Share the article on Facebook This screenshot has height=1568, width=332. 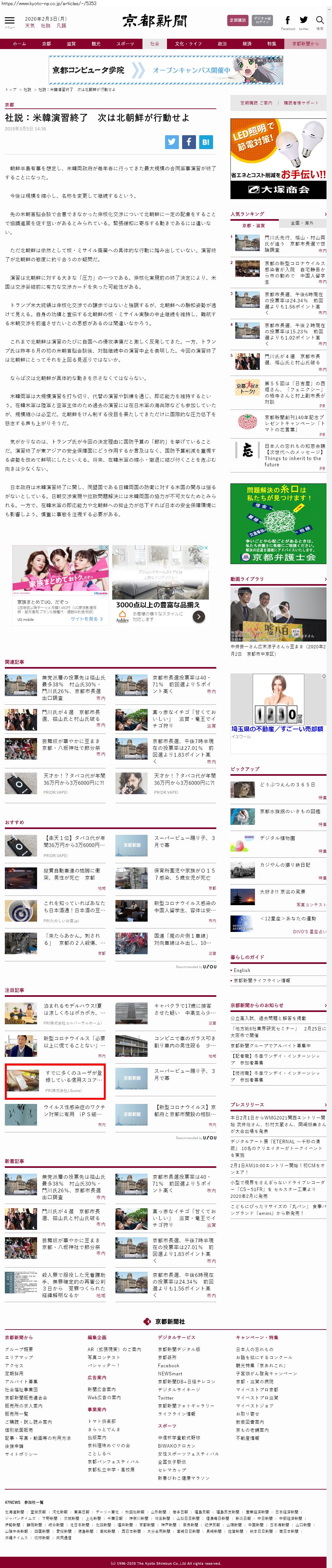click(x=189, y=142)
